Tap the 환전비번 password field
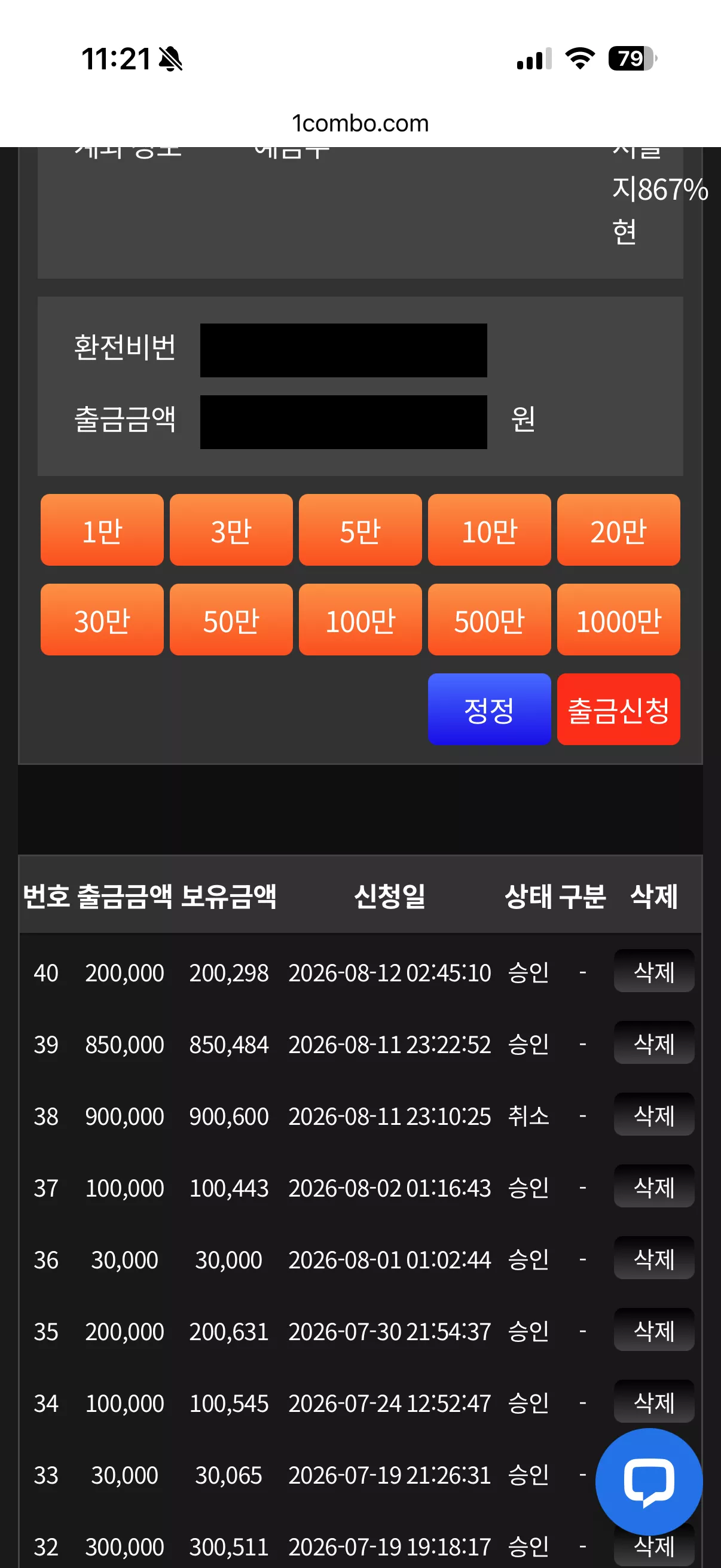The height and width of the screenshot is (1568, 721). 343,350
